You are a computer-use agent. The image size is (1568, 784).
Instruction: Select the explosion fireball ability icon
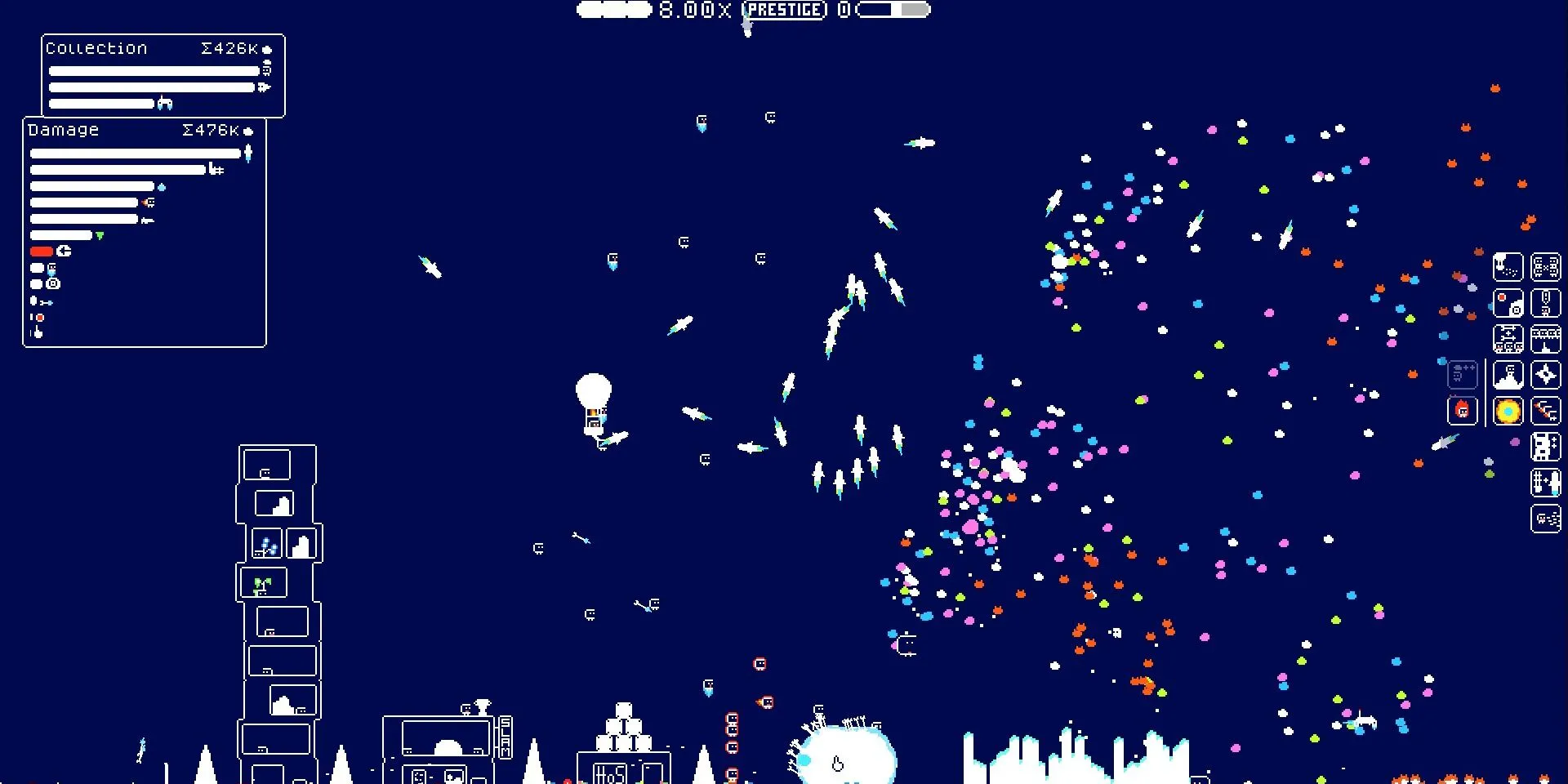1508,411
